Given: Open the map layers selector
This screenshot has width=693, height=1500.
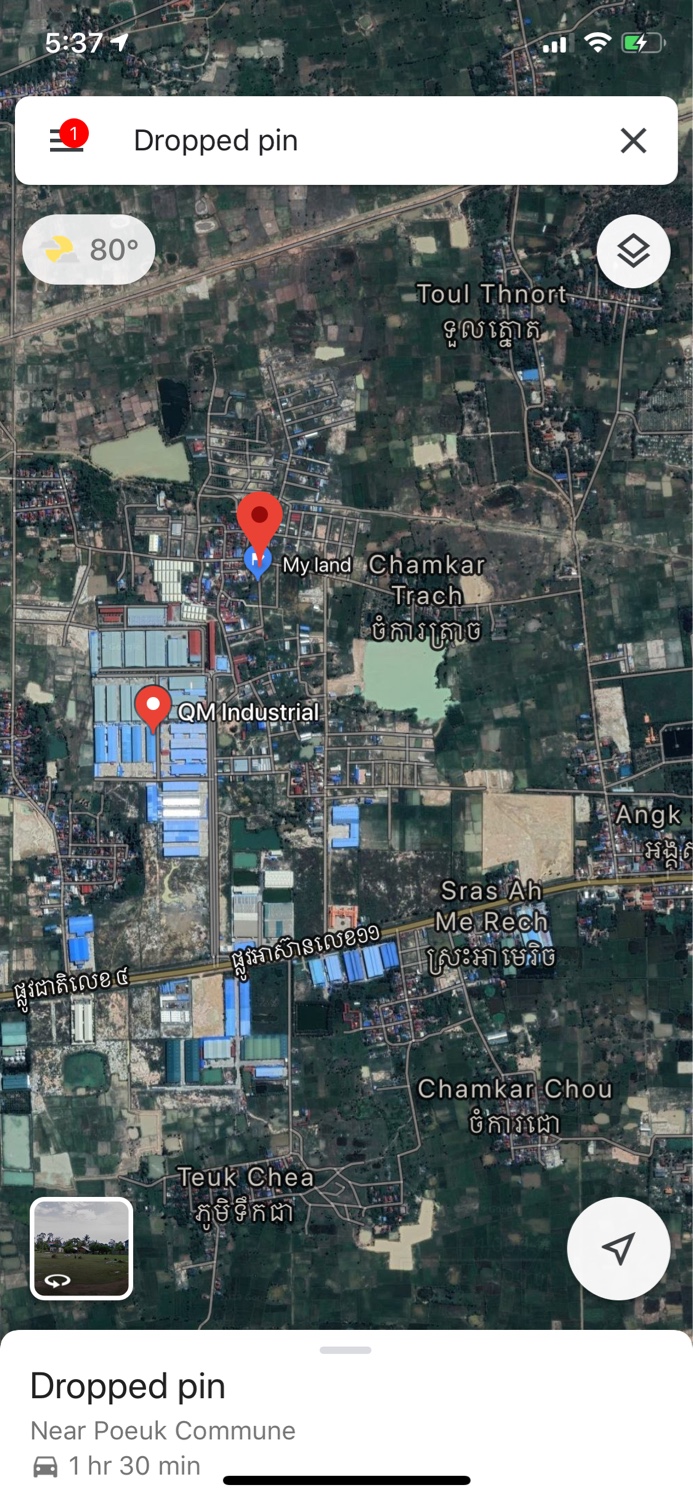Looking at the screenshot, I should coord(633,251).
